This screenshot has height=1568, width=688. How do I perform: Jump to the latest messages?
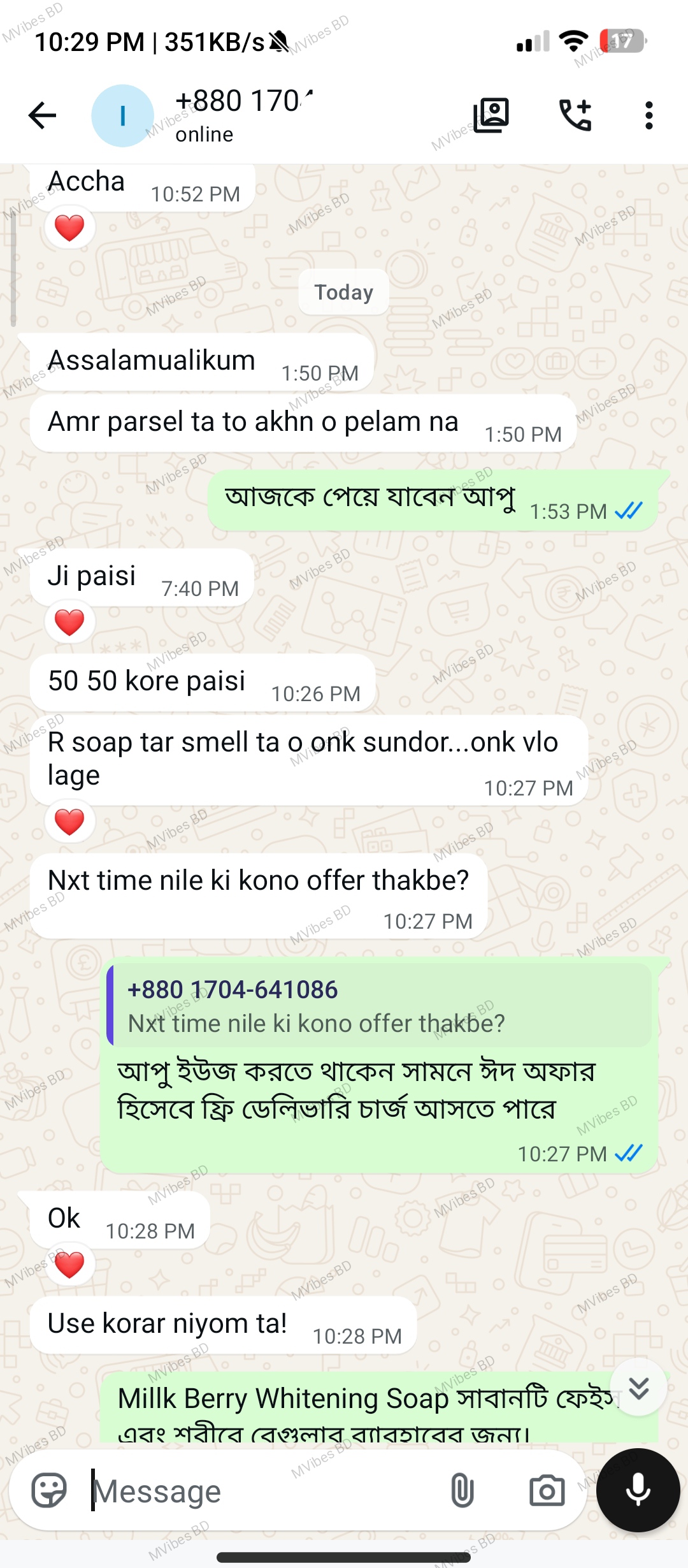[x=638, y=1388]
